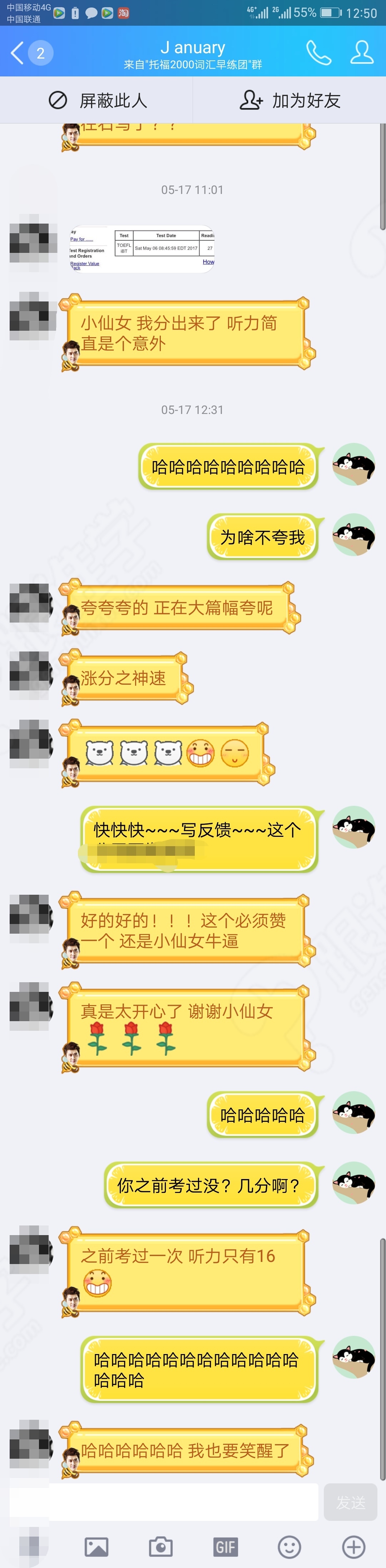386x1568 pixels.
Task: Open January's profile info
Action: pos(362,53)
